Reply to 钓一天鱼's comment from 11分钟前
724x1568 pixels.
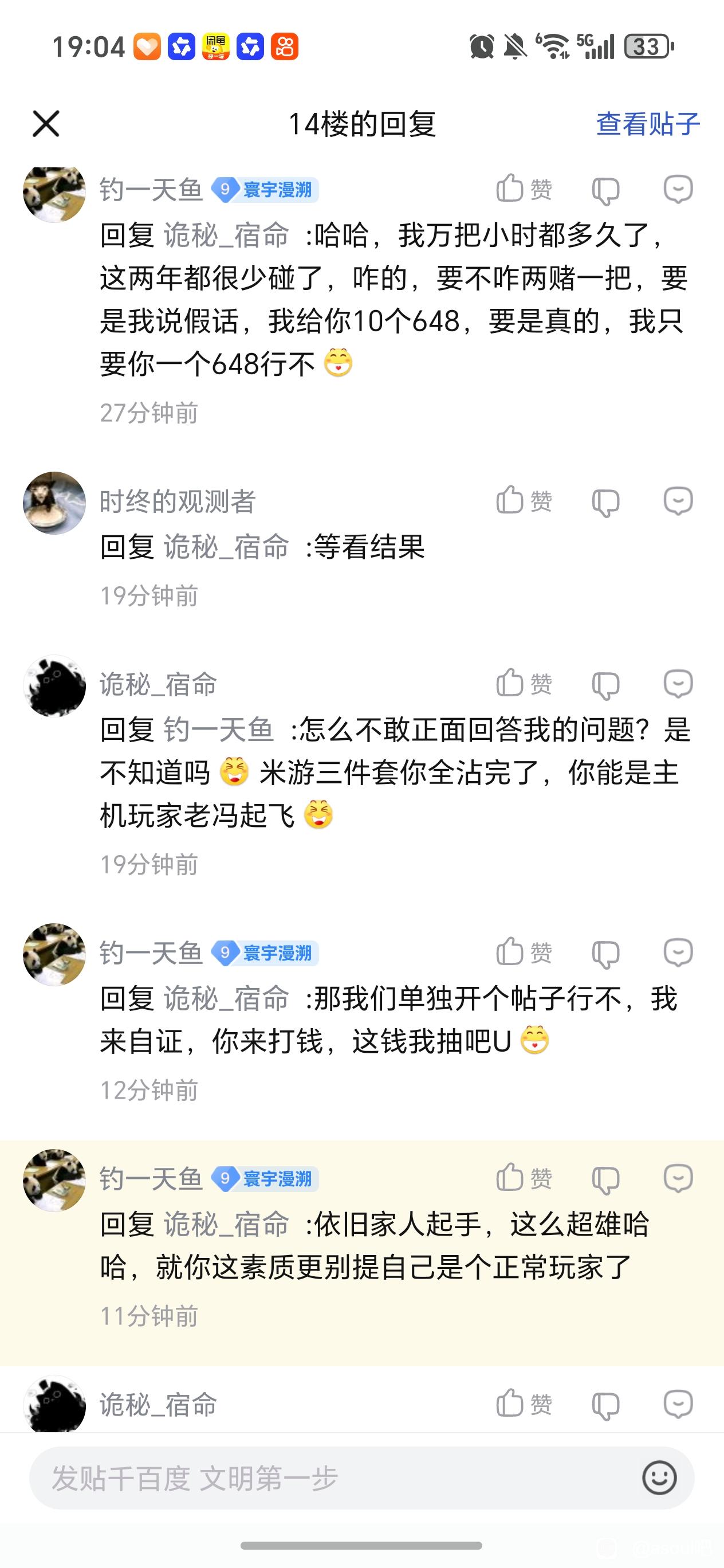(x=678, y=1178)
